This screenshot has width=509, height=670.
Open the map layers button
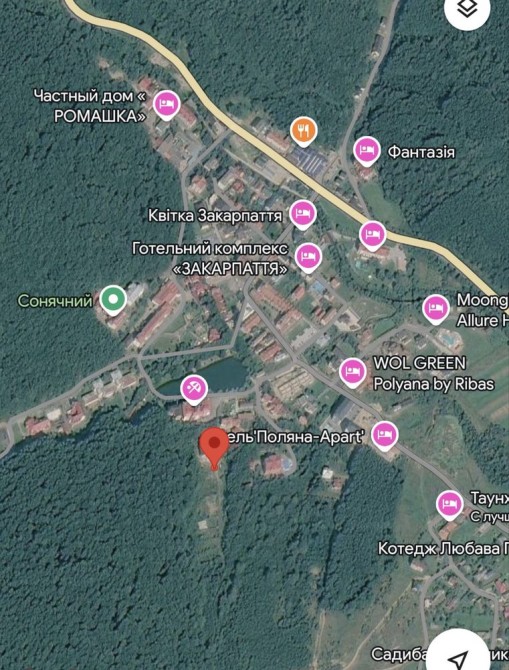(x=467, y=9)
